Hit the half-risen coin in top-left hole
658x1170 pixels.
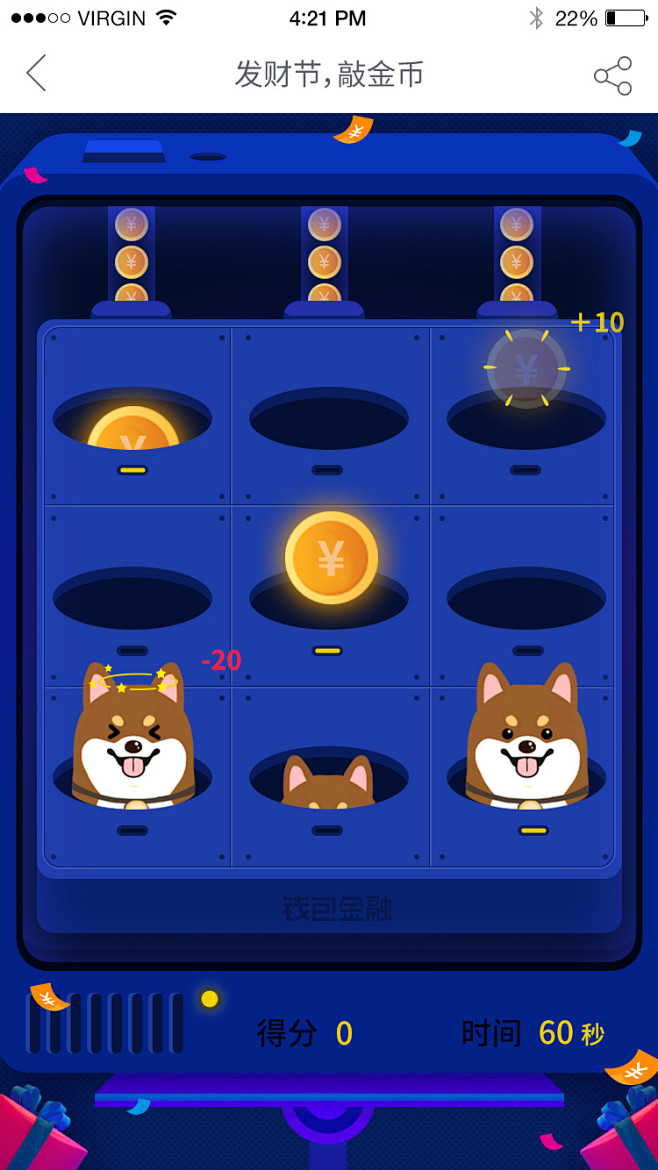133,430
